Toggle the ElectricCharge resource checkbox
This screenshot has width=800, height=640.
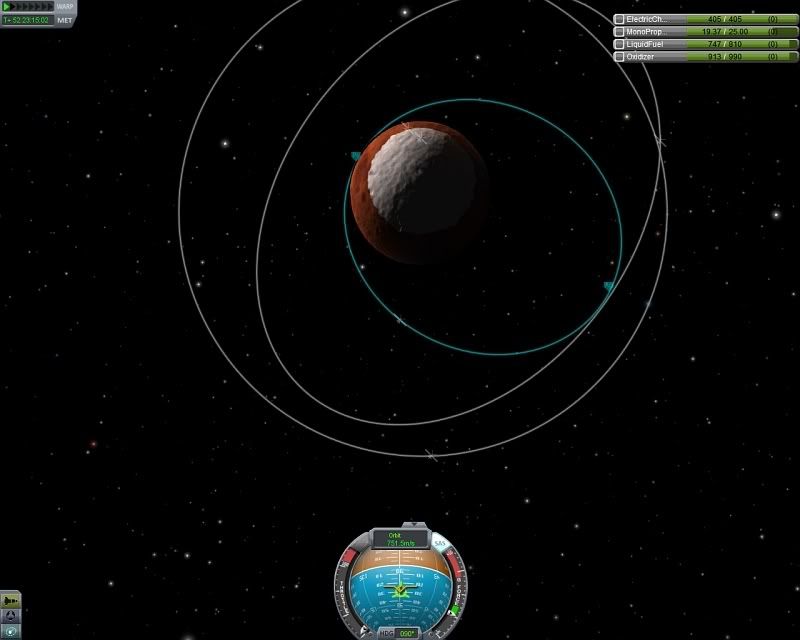tap(620, 19)
